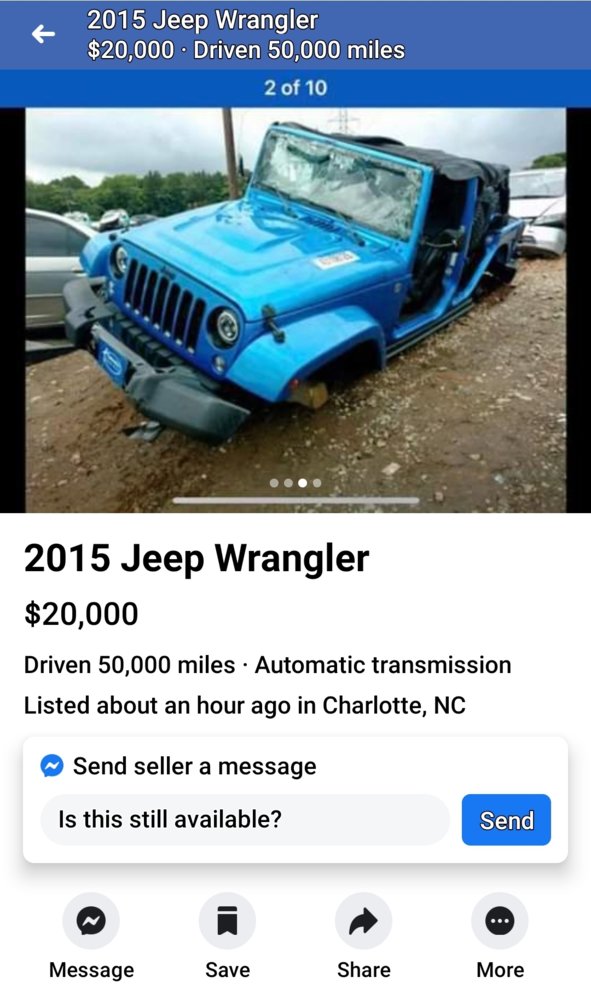Edit the 'Is this still available?' message field

pyautogui.click(x=245, y=820)
